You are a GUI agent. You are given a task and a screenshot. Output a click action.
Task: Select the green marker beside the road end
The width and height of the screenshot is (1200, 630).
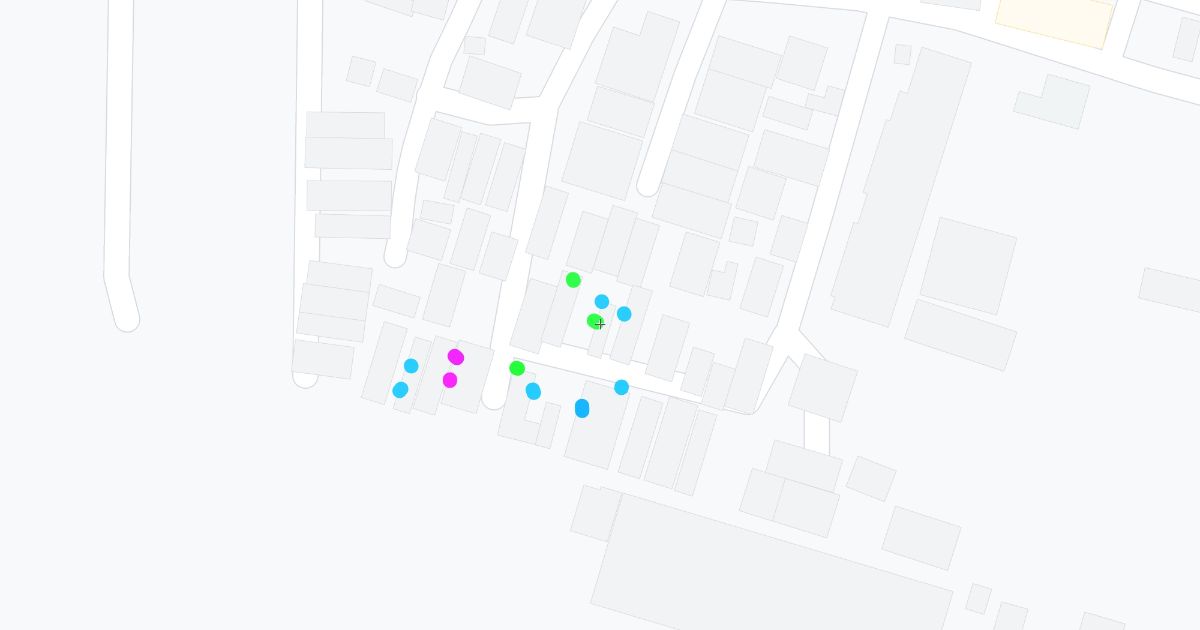coord(517,368)
